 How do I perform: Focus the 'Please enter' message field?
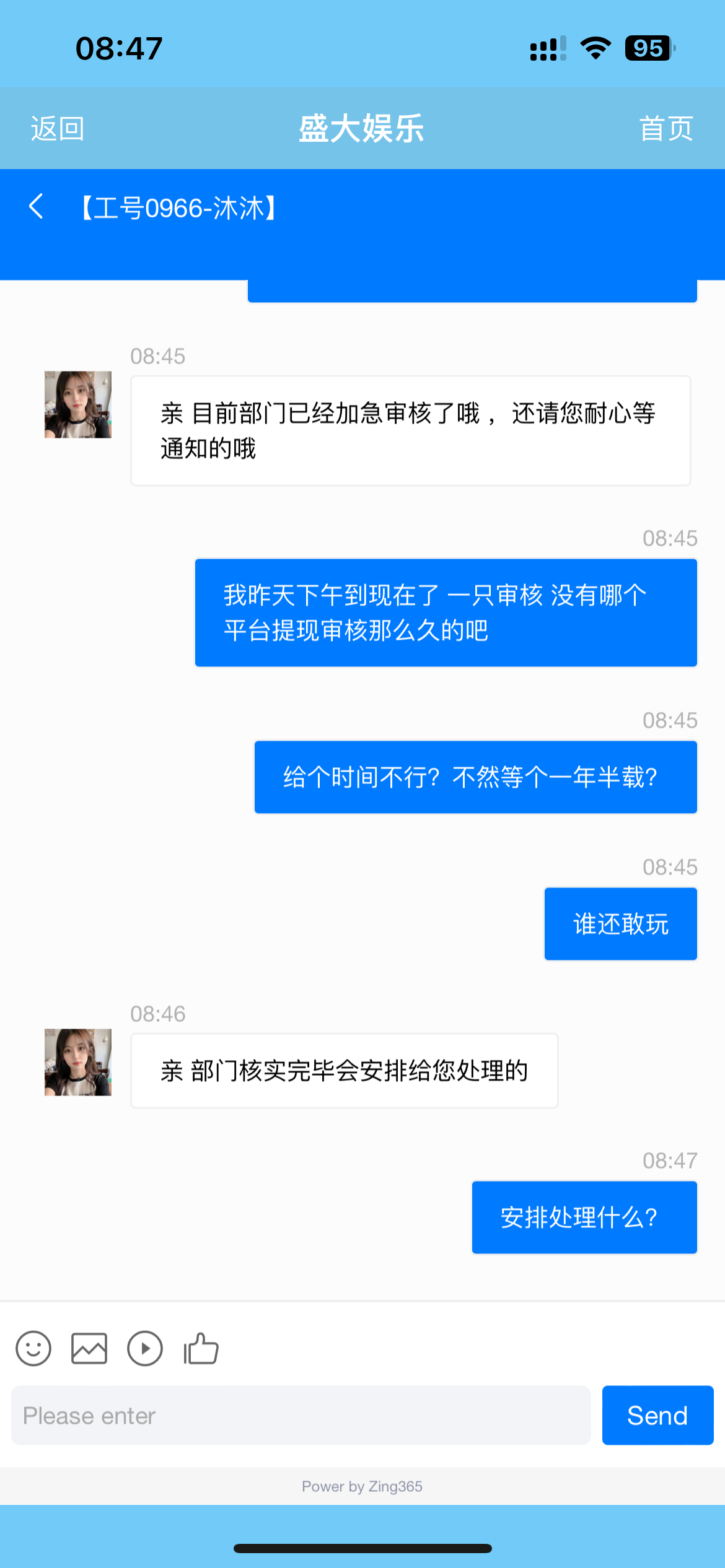coord(301,1416)
